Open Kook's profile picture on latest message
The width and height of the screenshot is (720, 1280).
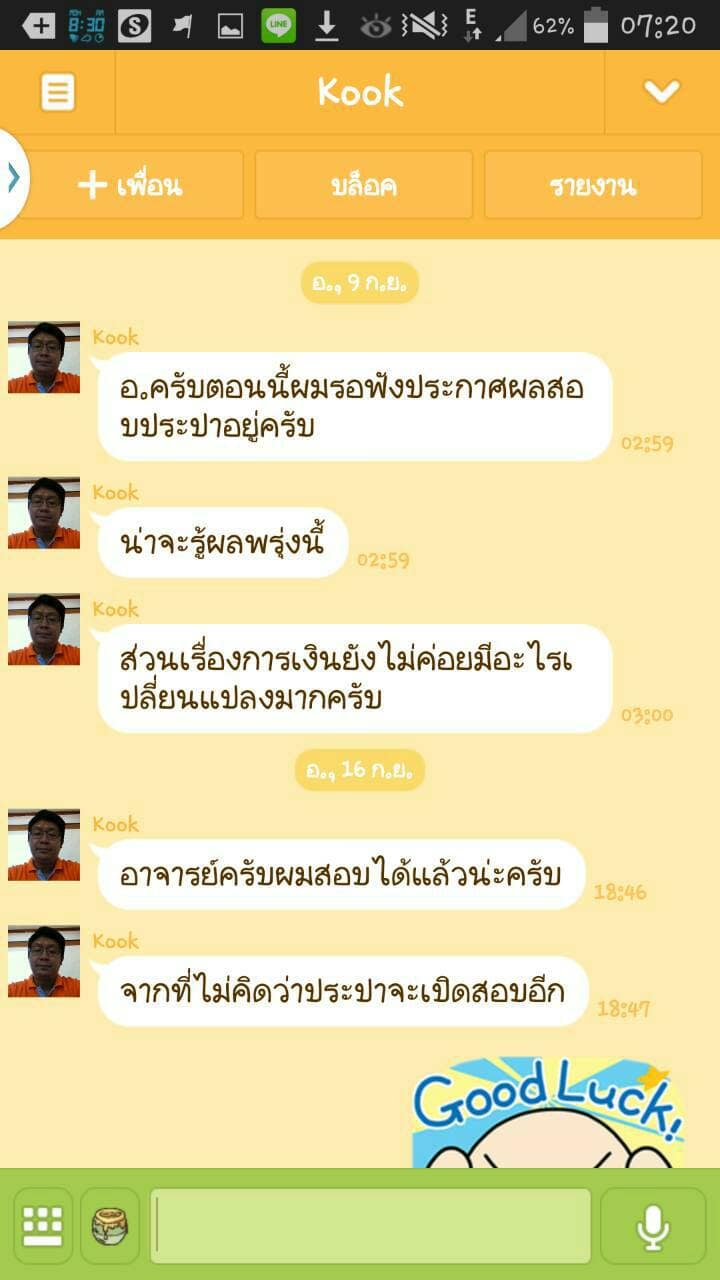coord(44,962)
